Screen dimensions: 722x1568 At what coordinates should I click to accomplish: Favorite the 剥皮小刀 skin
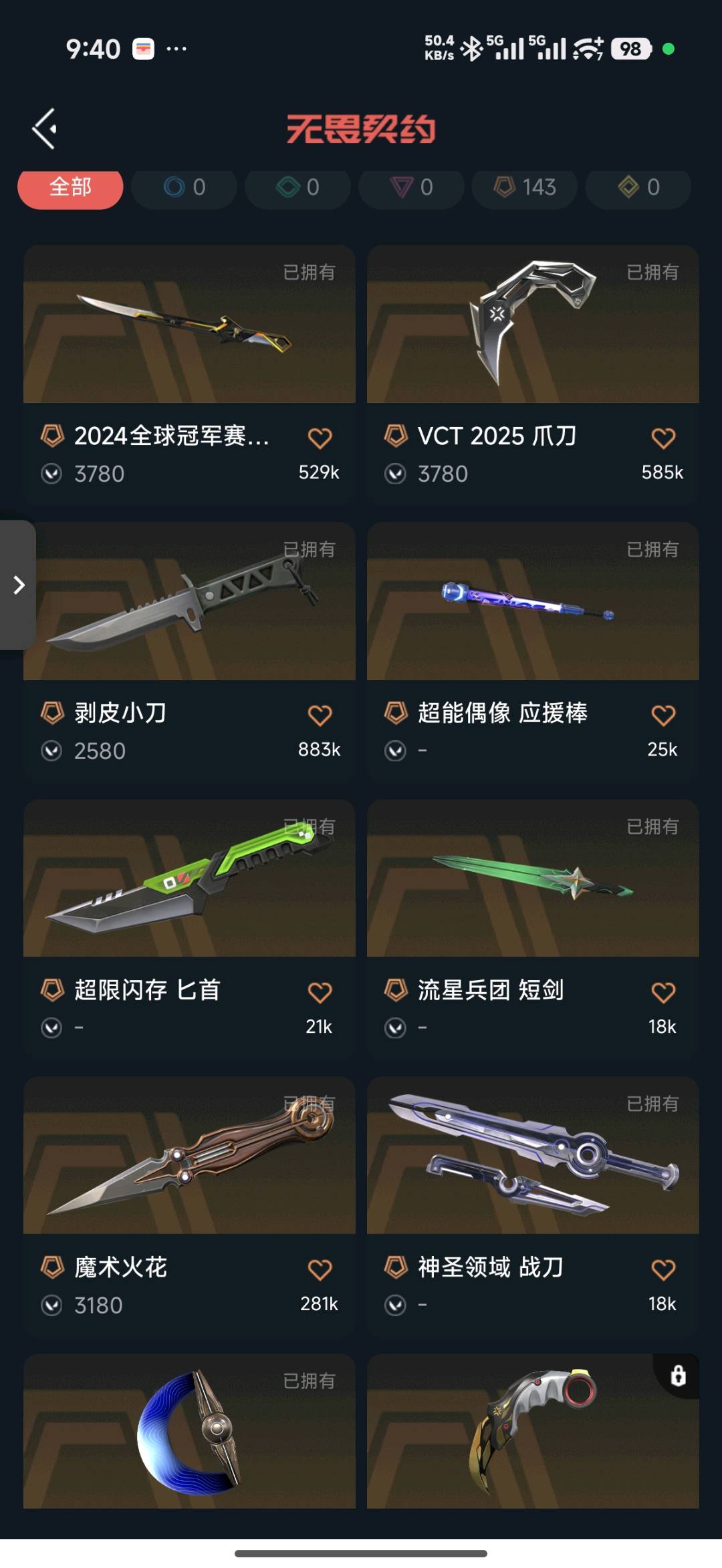pyautogui.click(x=320, y=716)
